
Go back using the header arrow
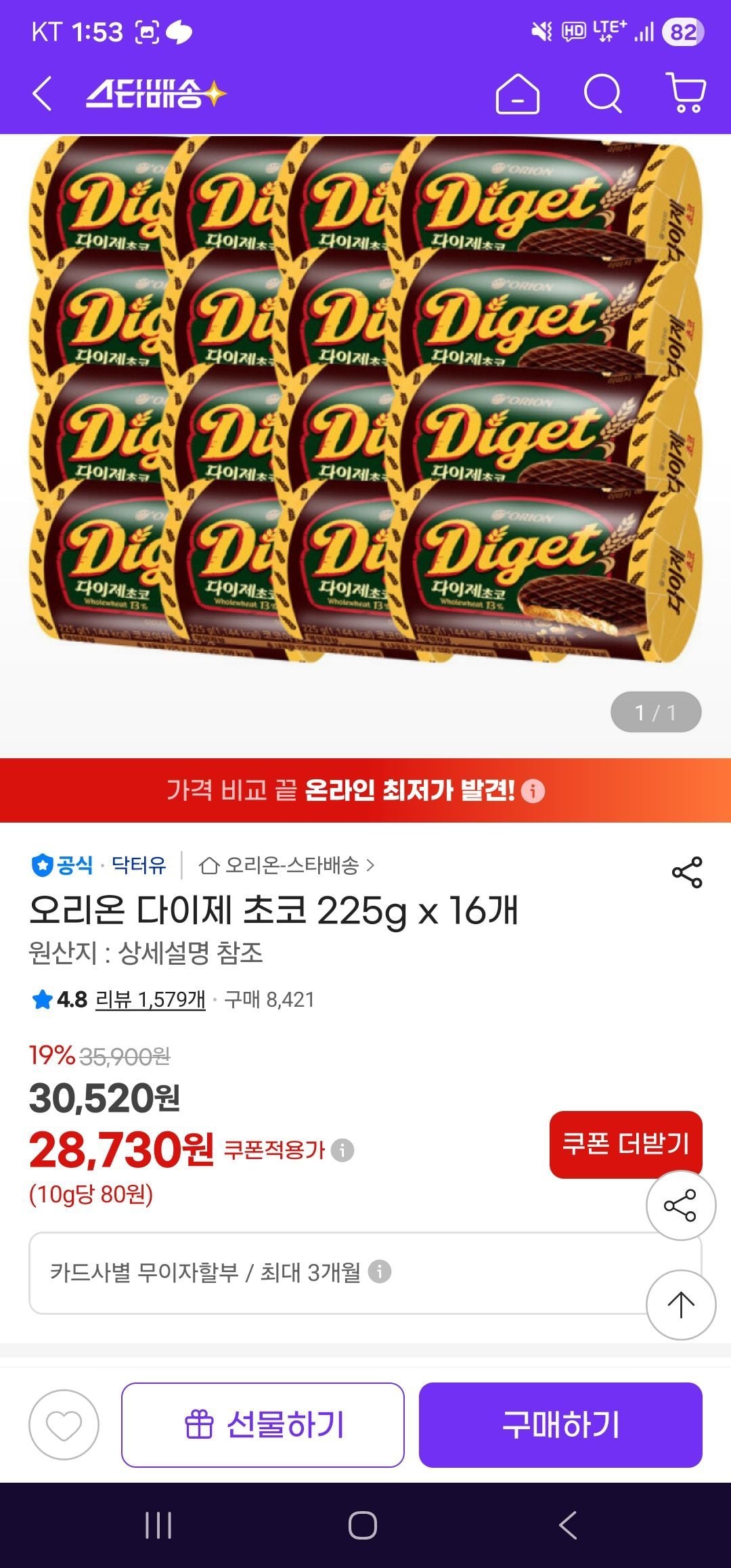point(42,93)
